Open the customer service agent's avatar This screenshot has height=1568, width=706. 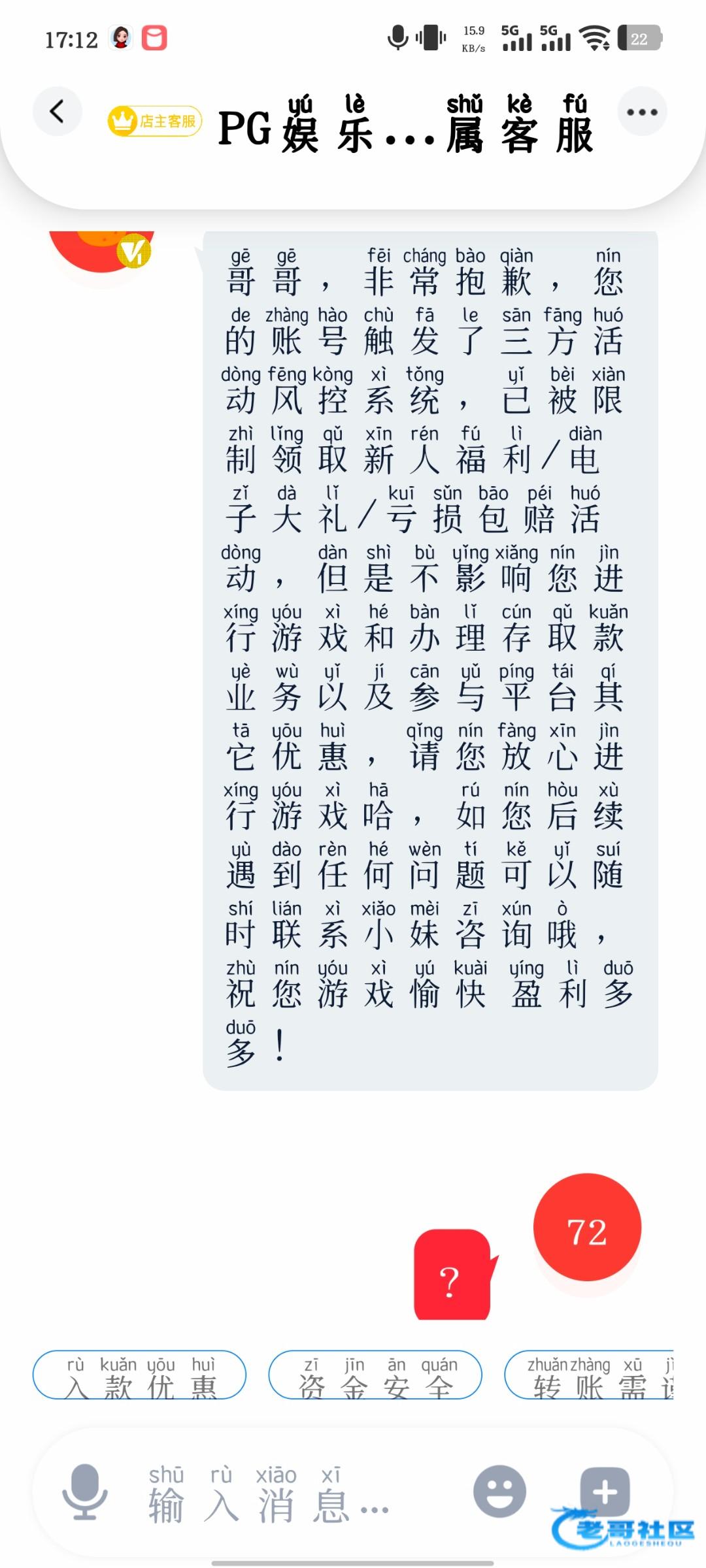pos(103,250)
